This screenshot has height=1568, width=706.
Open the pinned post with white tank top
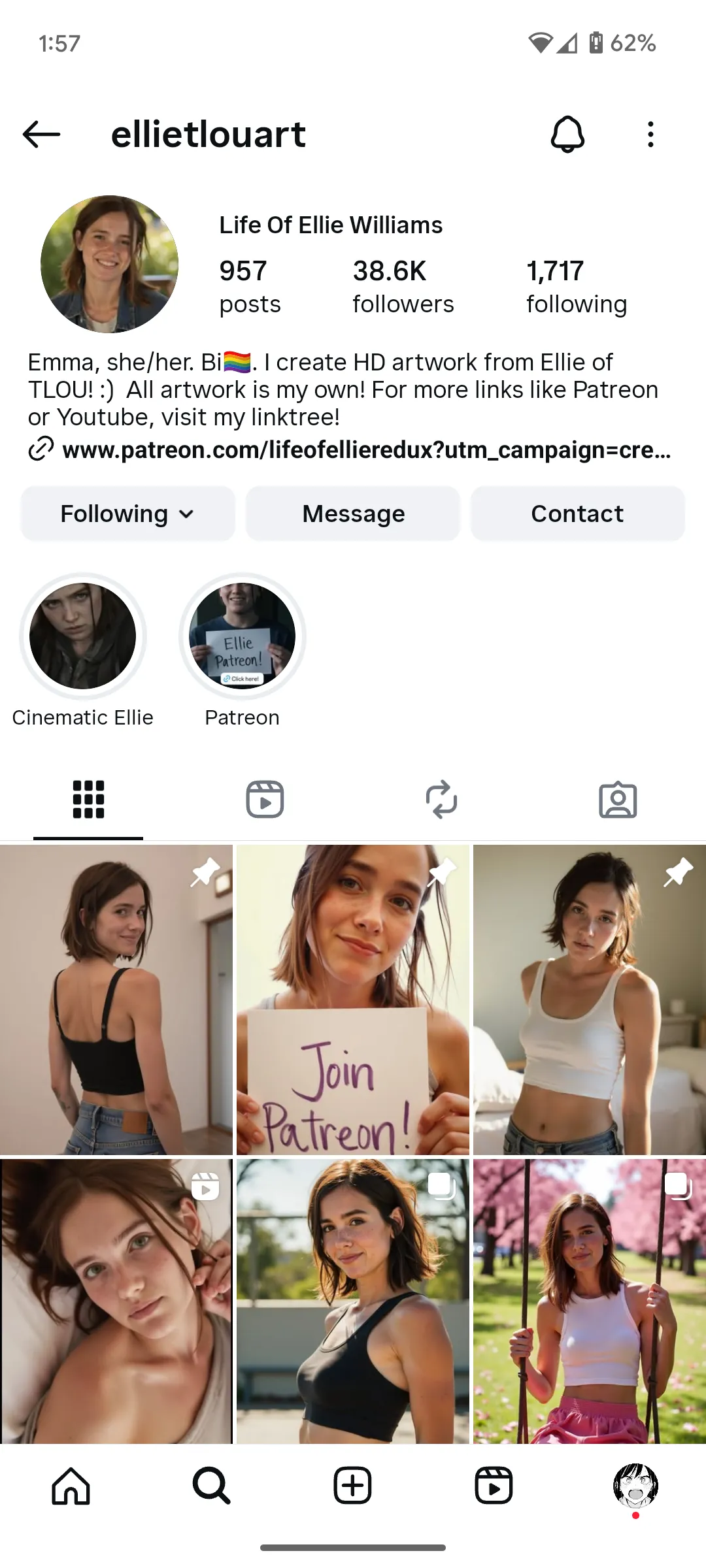click(x=590, y=1000)
